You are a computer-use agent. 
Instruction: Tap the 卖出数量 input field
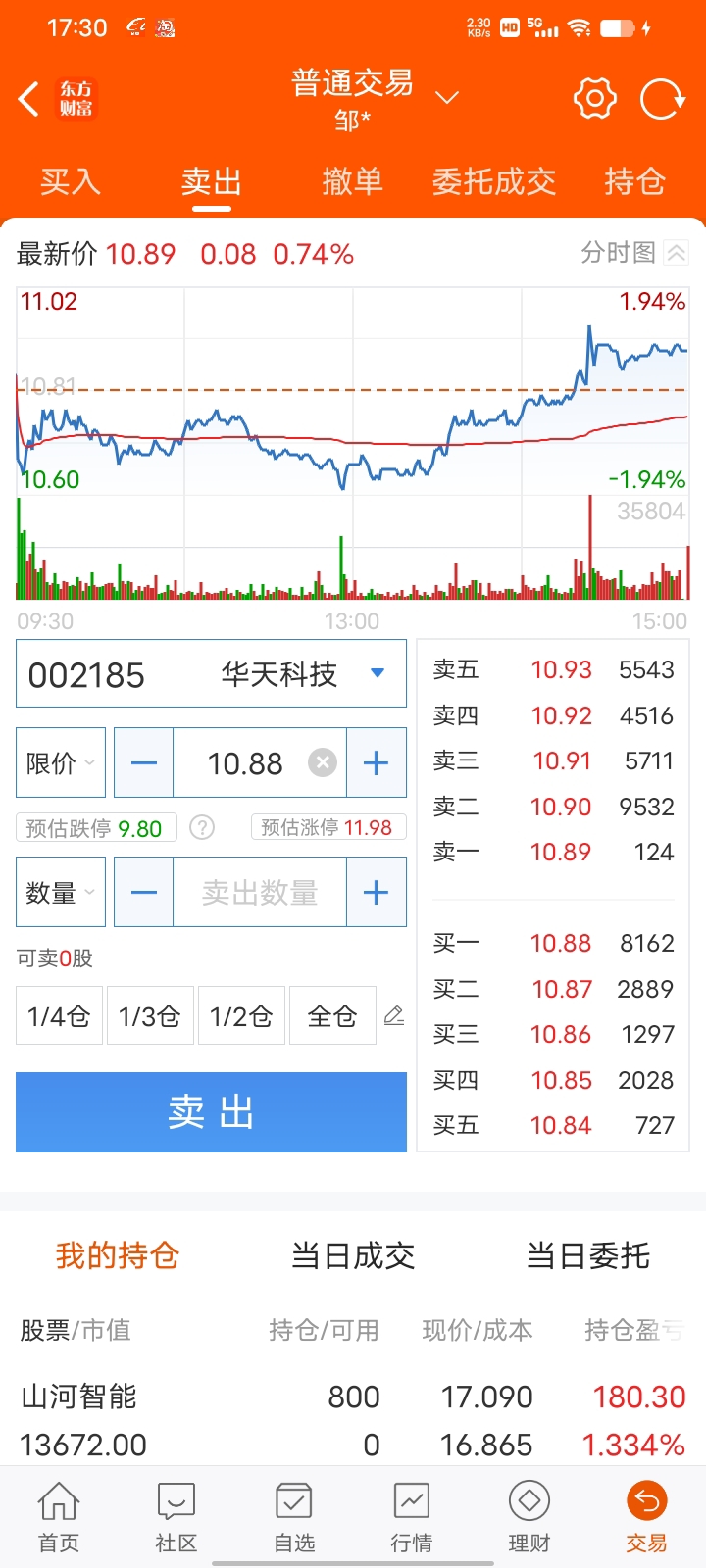(260, 892)
